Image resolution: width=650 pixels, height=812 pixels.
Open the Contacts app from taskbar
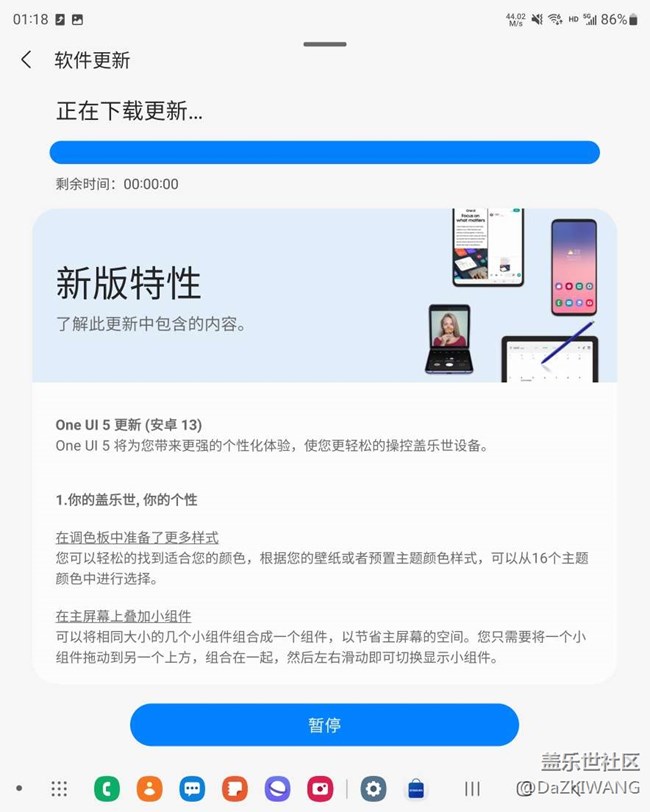150,789
